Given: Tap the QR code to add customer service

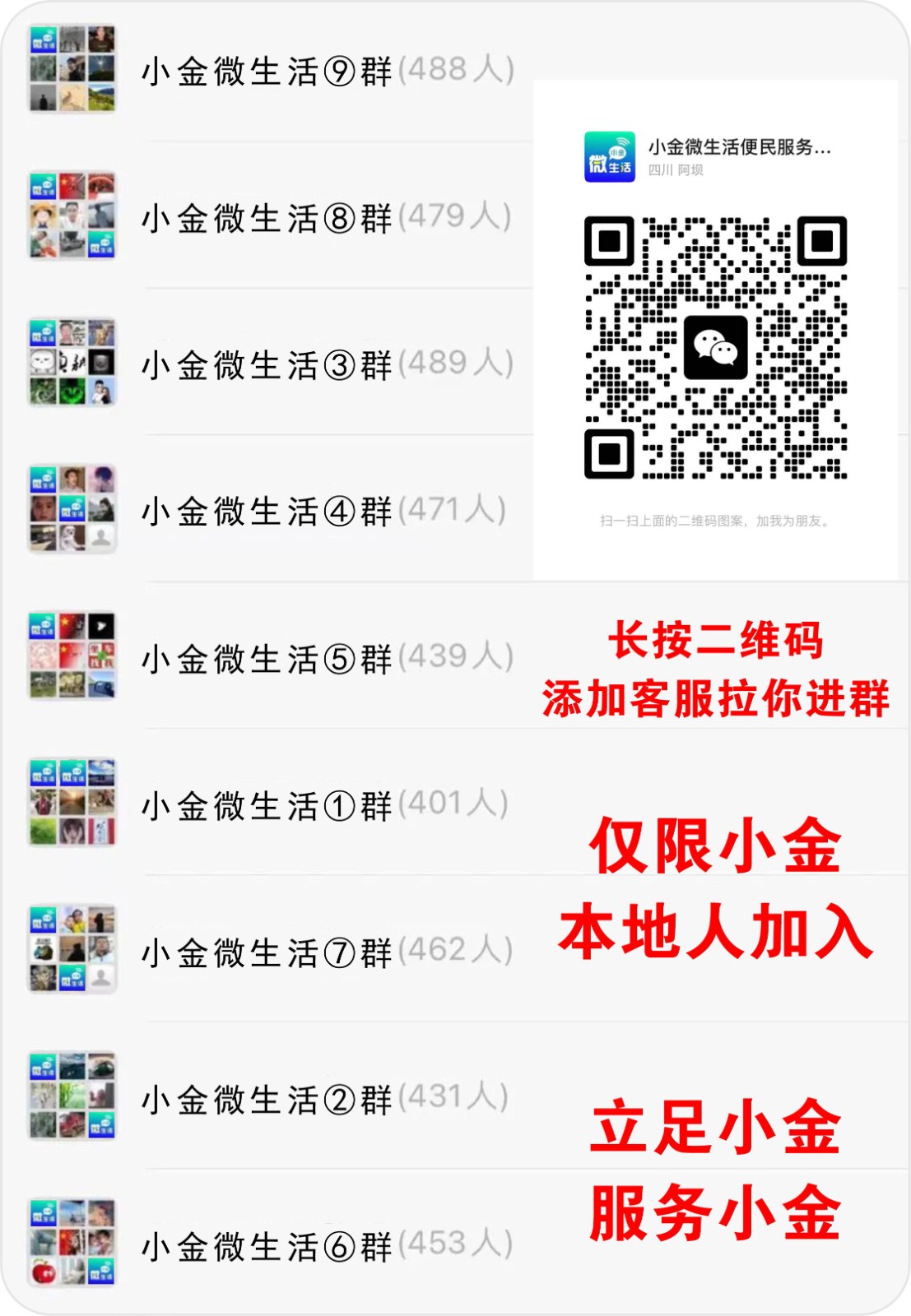Looking at the screenshot, I should (x=717, y=347).
